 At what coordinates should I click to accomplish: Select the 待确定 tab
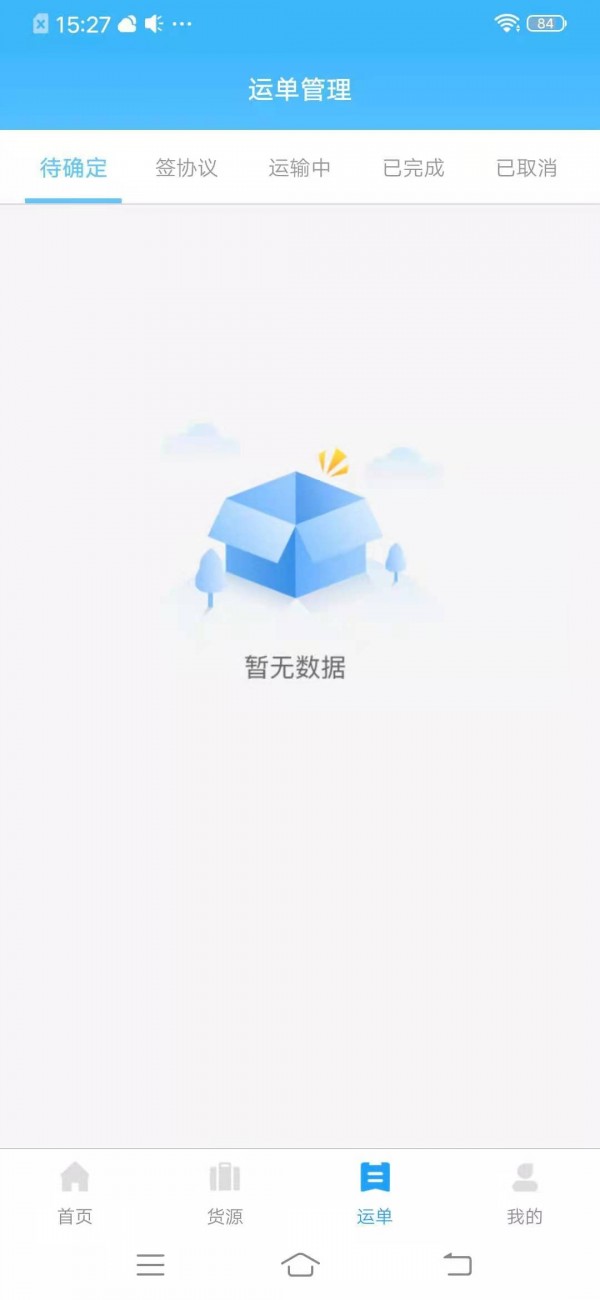[x=73, y=168]
